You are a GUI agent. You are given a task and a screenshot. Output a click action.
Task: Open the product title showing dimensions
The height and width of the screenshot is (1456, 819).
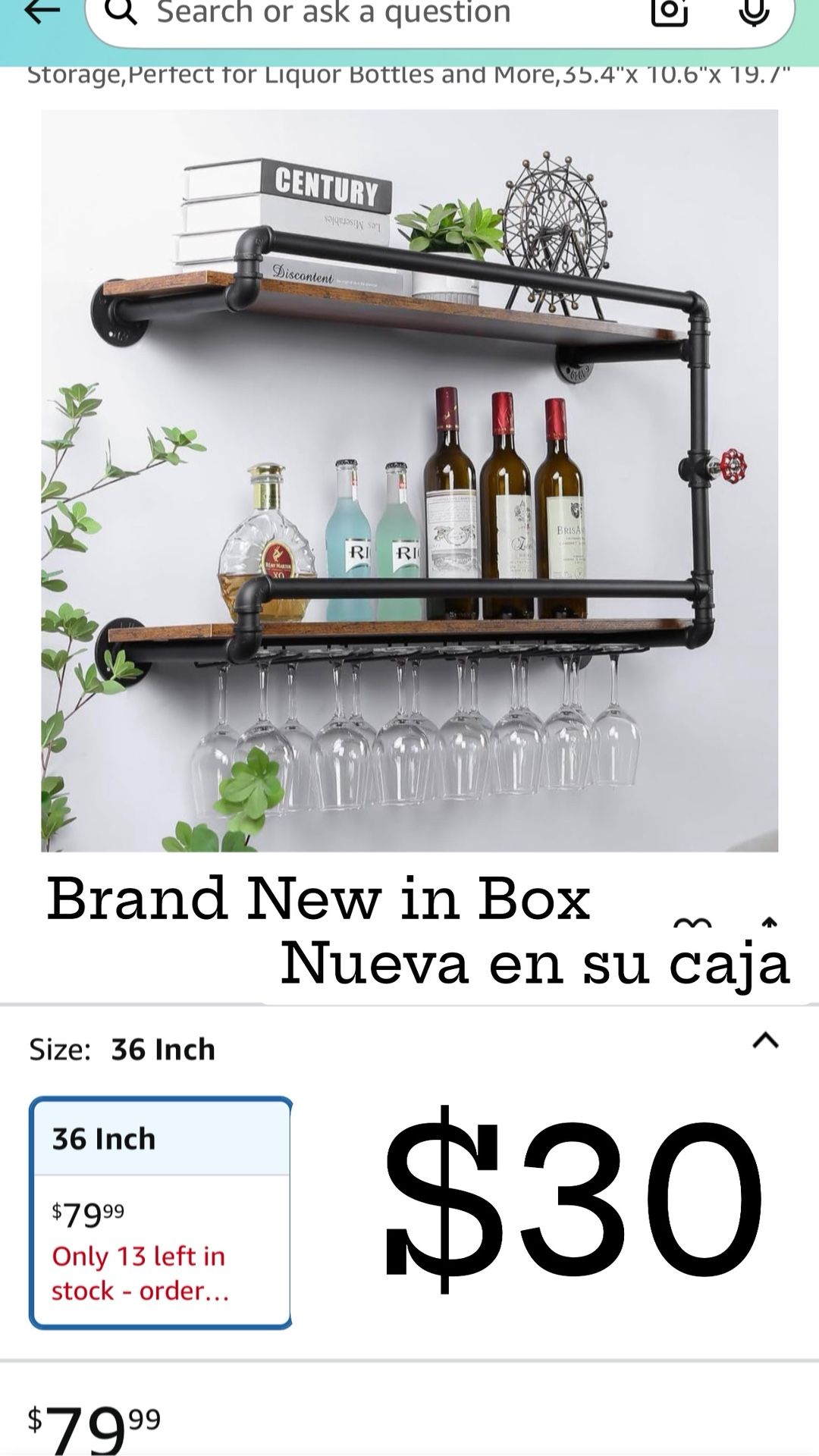pyautogui.click(x=409, y=74)
